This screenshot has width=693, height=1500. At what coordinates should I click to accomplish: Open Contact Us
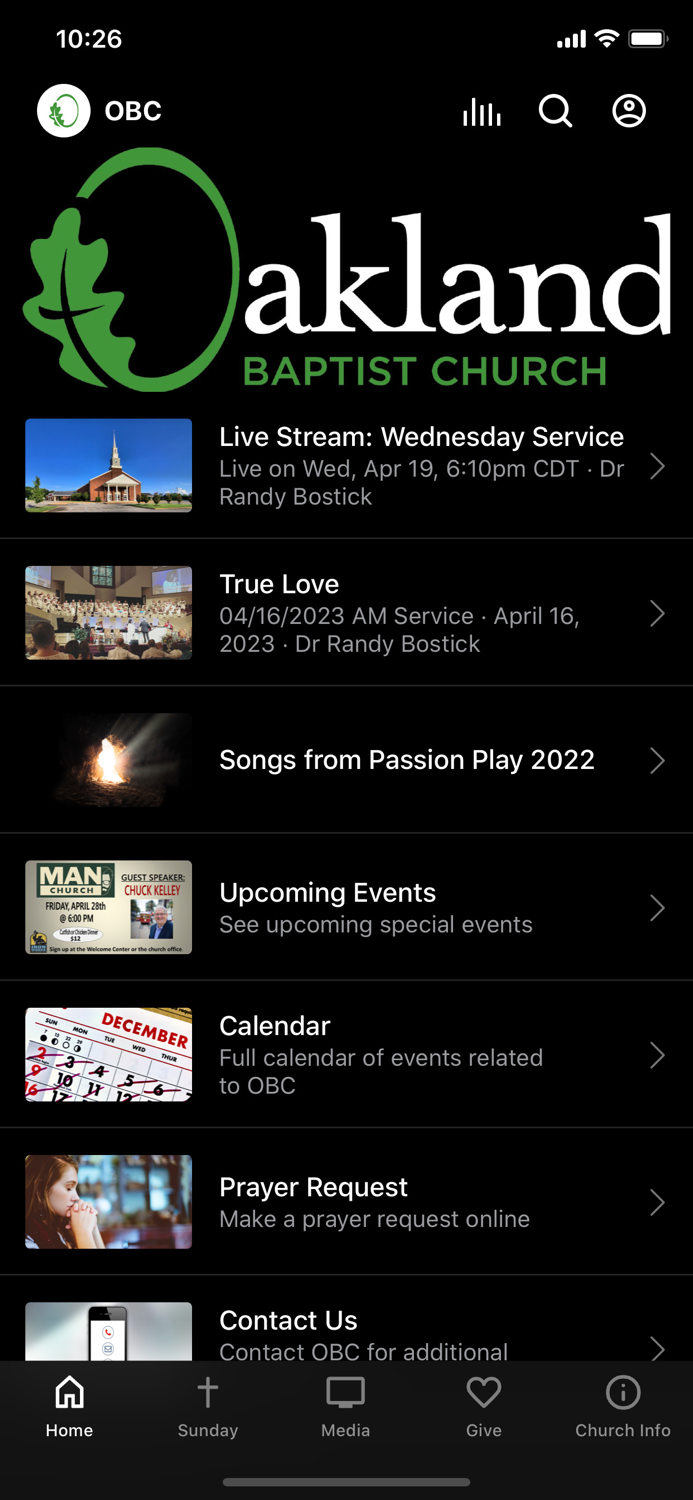(346, 1318)
